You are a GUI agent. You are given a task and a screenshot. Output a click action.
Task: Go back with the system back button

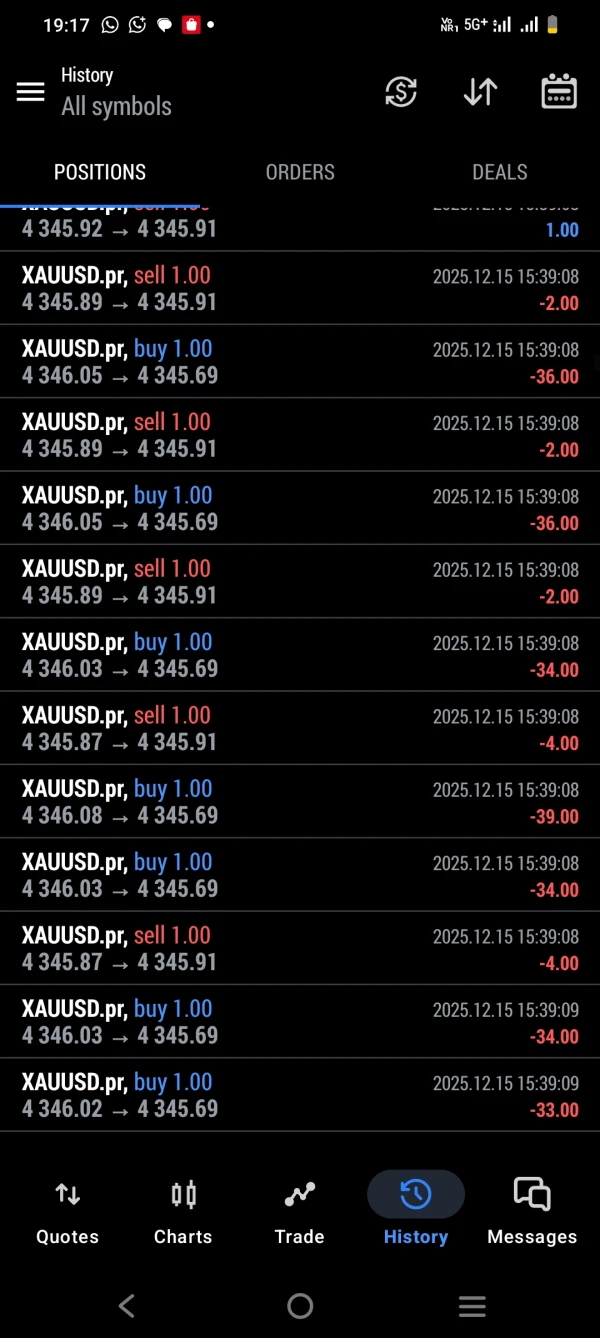click(127, 1305)
